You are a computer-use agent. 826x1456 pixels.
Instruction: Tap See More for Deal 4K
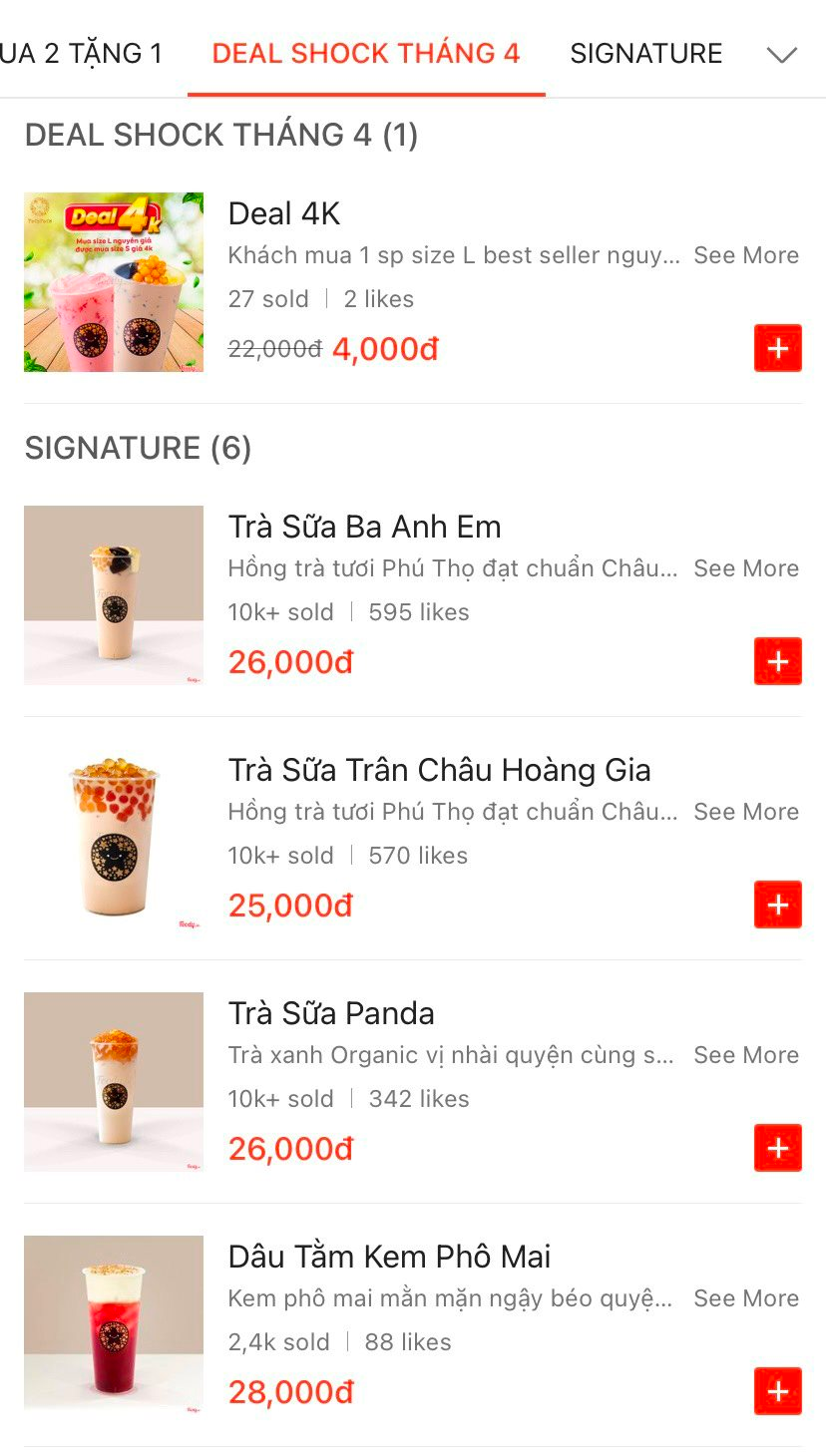[746, 255]
